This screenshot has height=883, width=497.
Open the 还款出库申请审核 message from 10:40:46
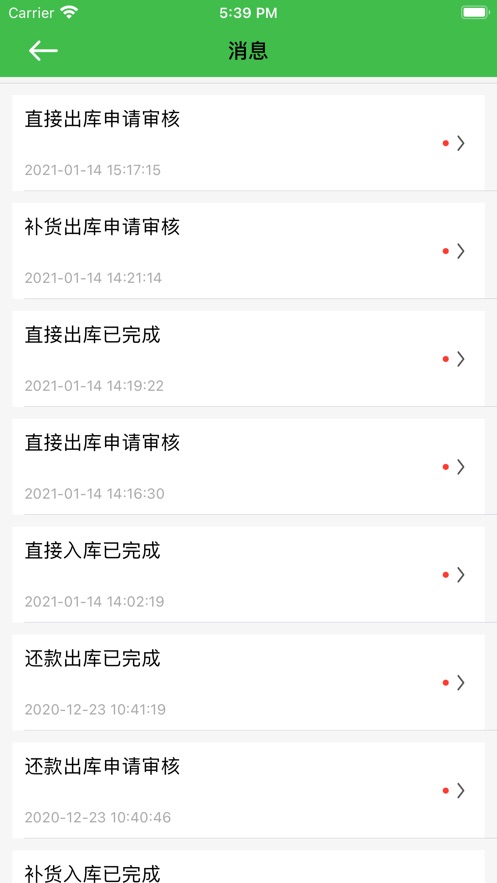click(248, 790)
